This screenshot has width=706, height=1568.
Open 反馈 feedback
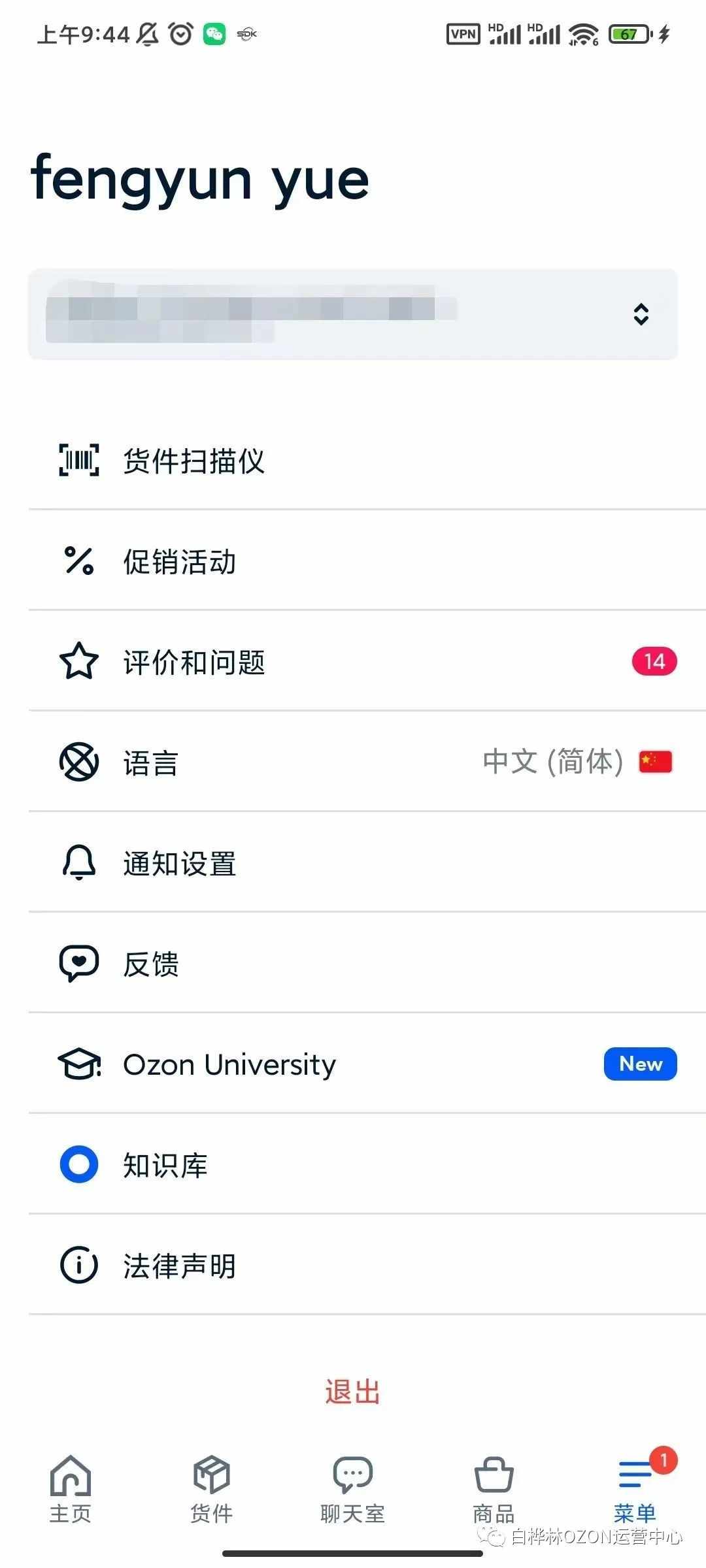click(367, 963)
